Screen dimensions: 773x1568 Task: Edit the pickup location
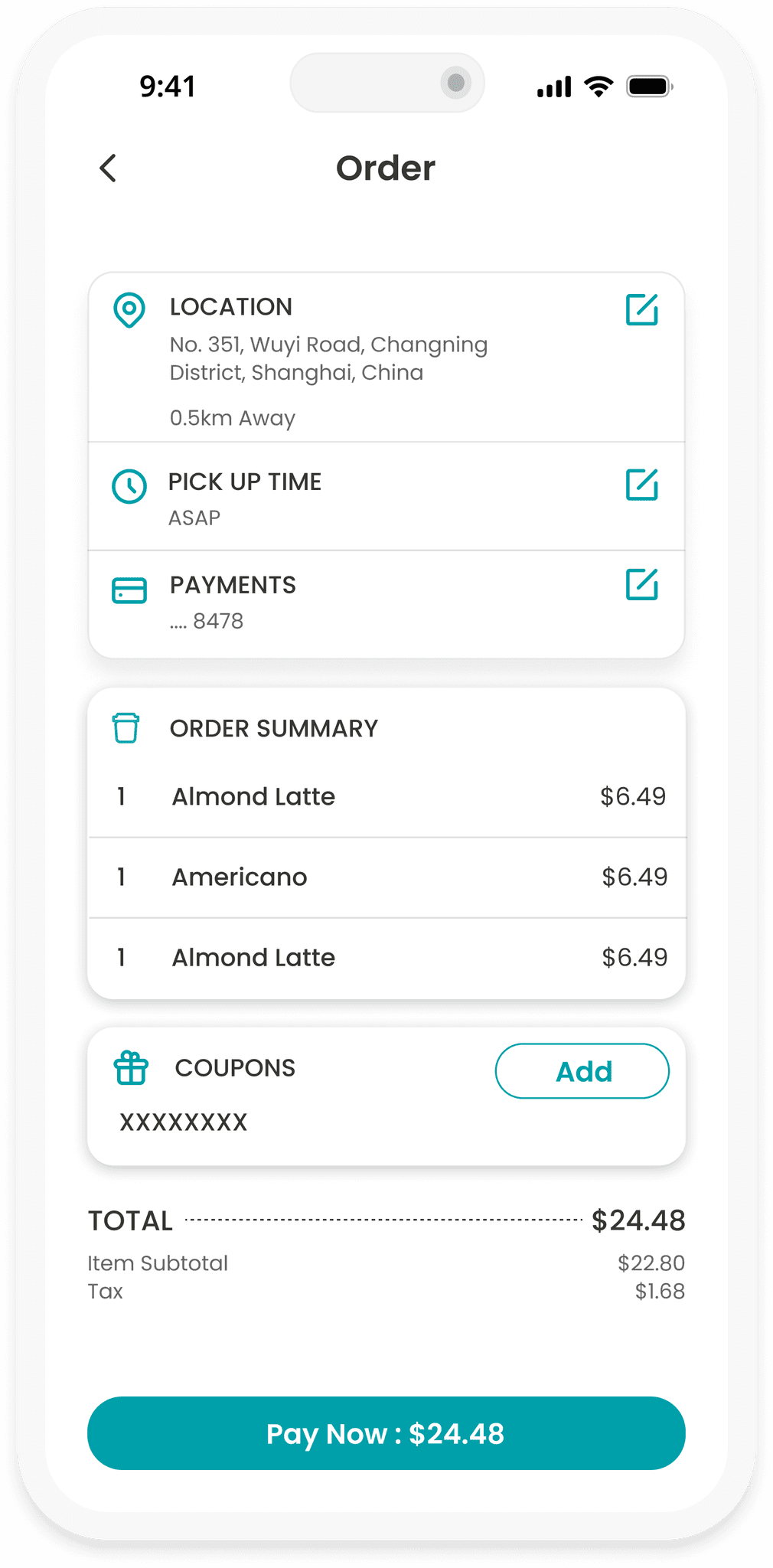(x=641, y=309)
